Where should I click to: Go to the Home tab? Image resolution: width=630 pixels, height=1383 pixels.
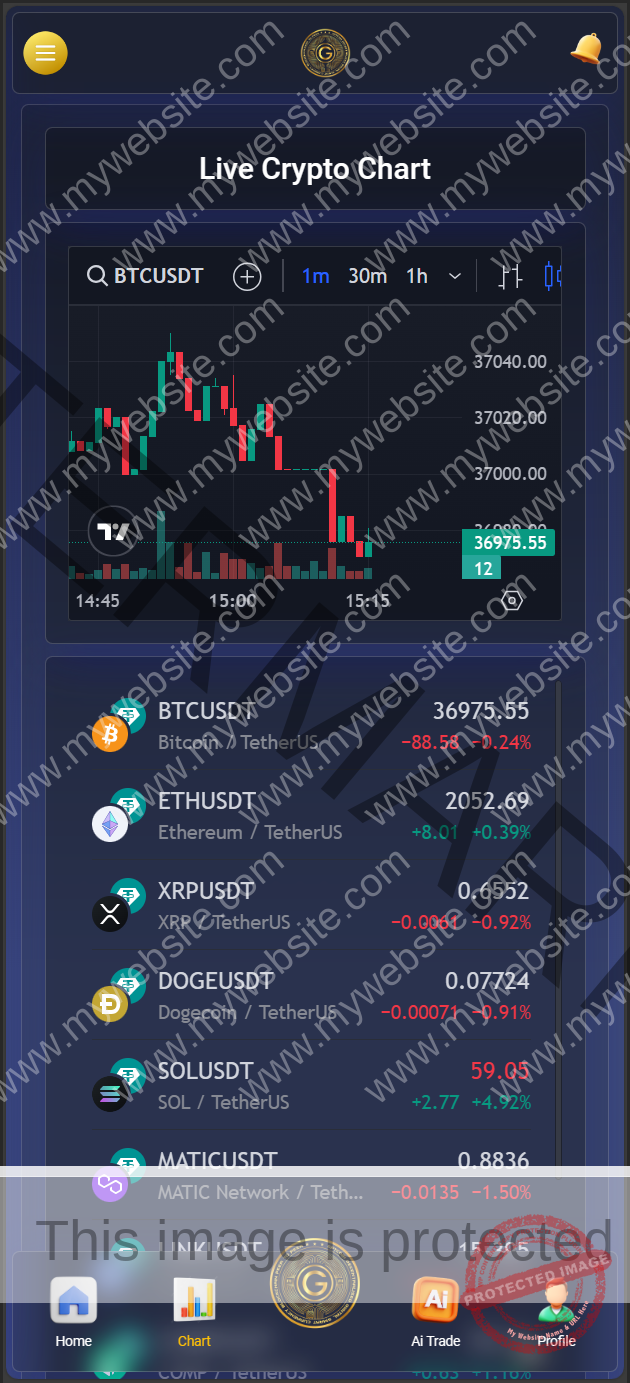(x=74, y=1312)
